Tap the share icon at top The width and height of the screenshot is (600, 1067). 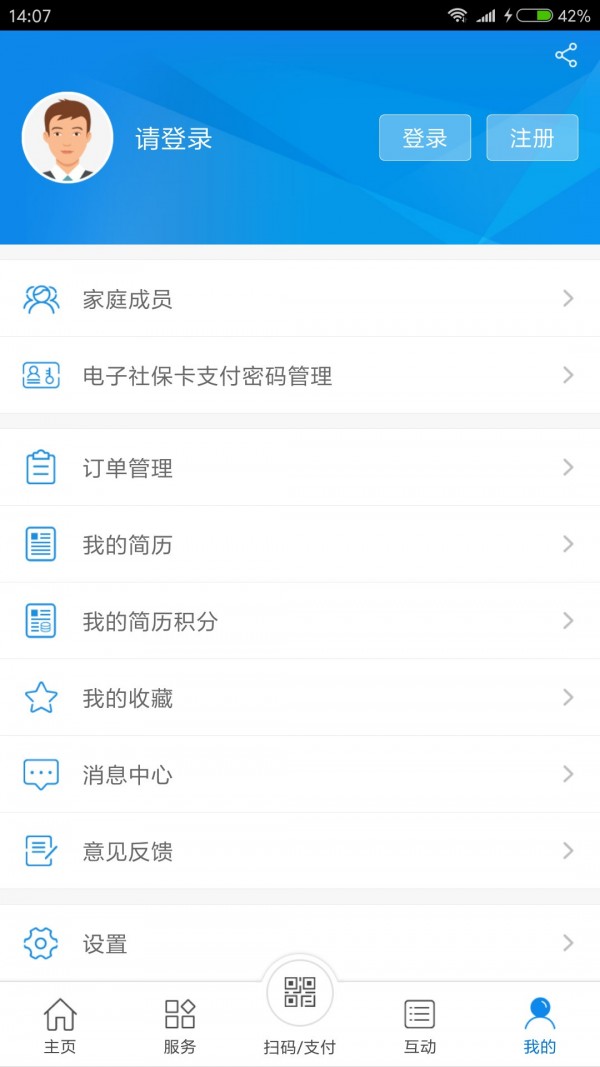tap(566, 55)
